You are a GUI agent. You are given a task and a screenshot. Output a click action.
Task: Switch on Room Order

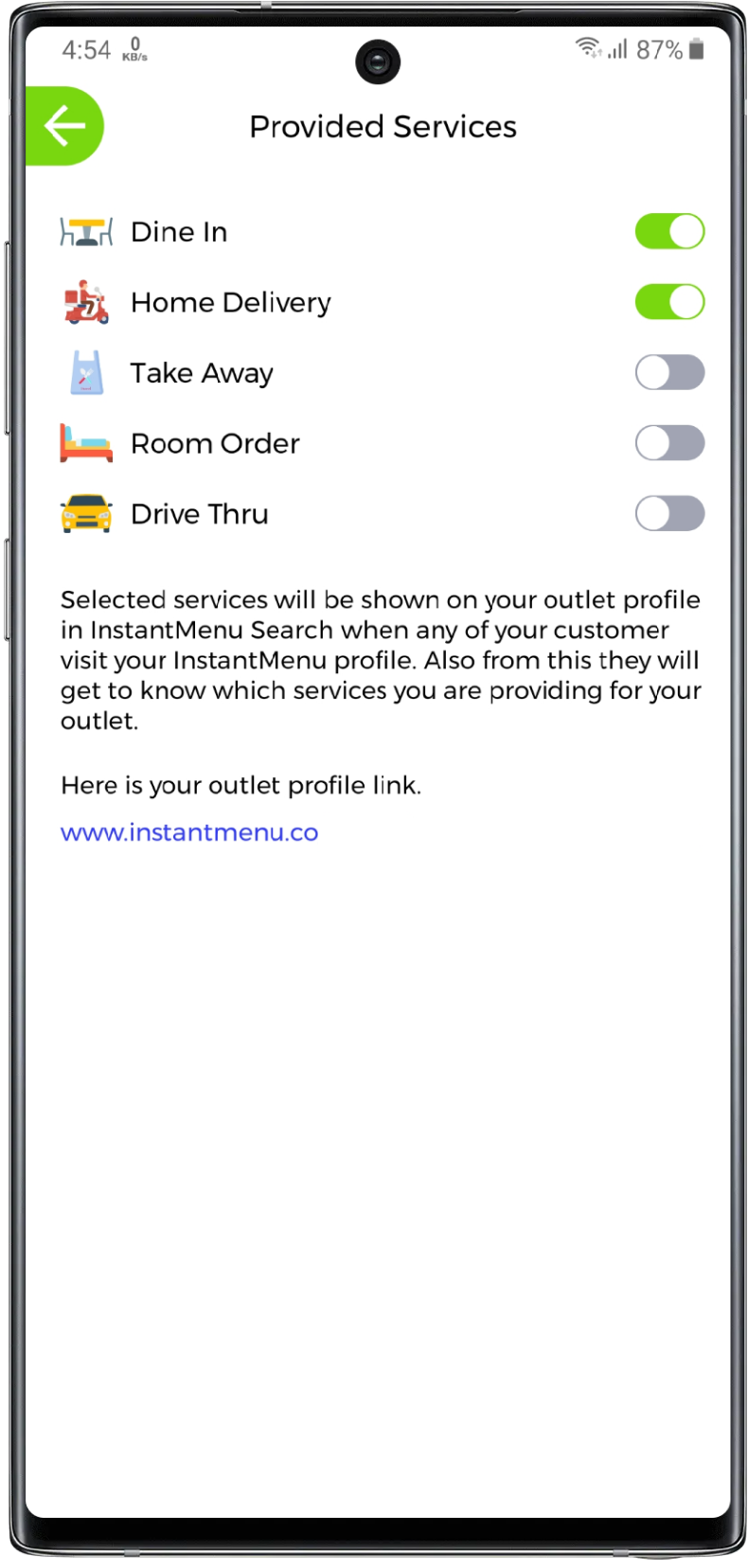pyautogui.click(x=669, y=443)
